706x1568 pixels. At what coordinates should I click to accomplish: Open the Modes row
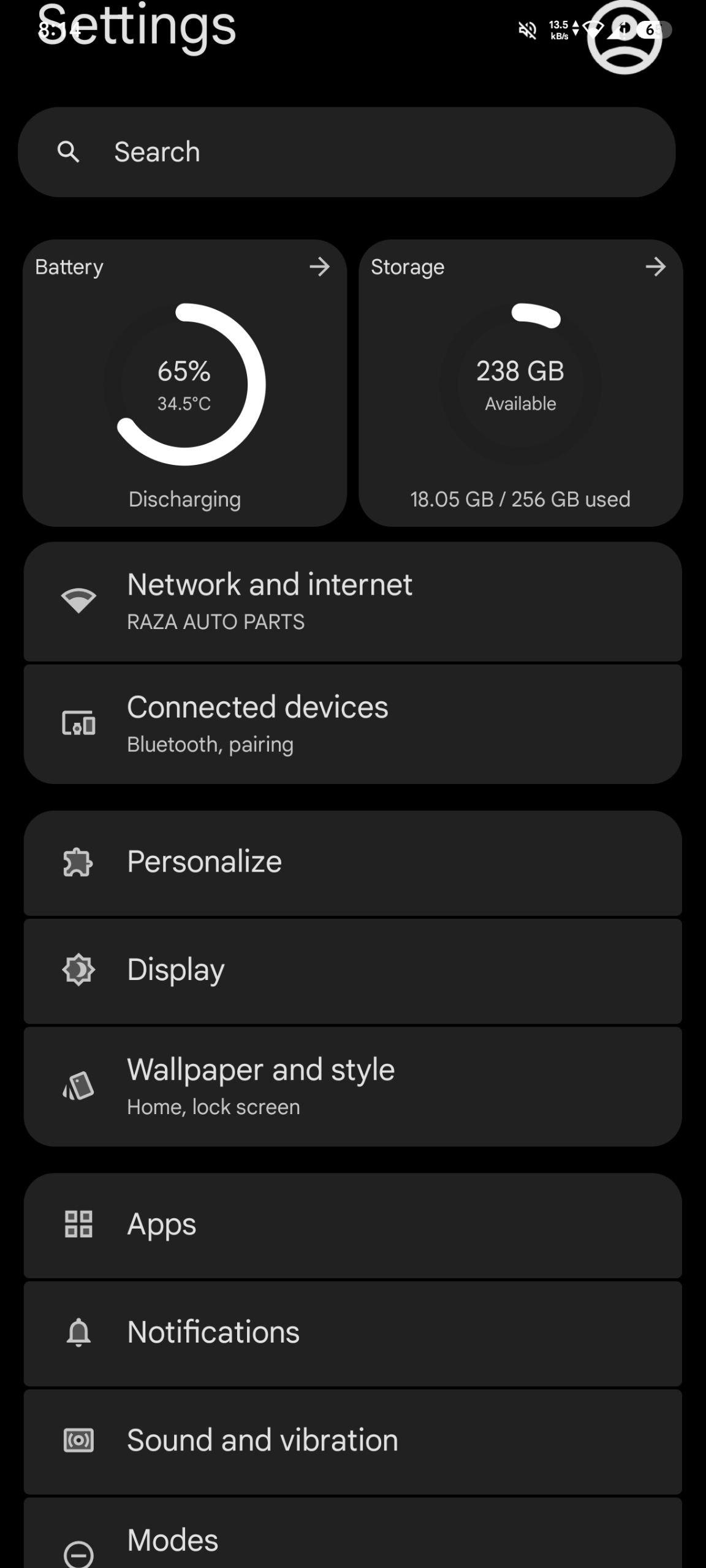coord(352,1540)
